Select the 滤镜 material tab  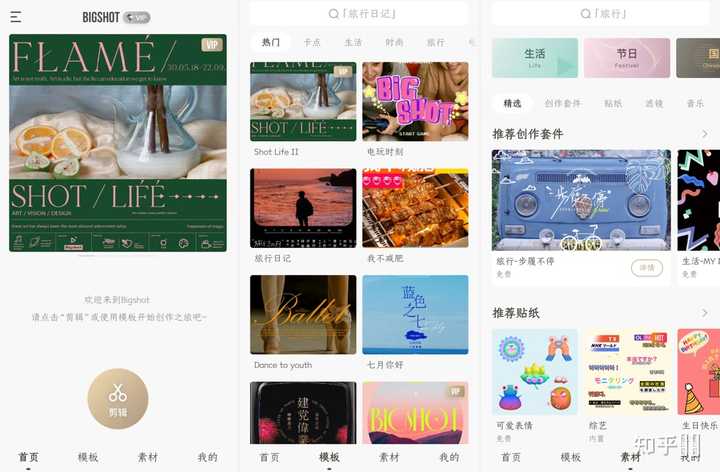[x=654, y=103]
